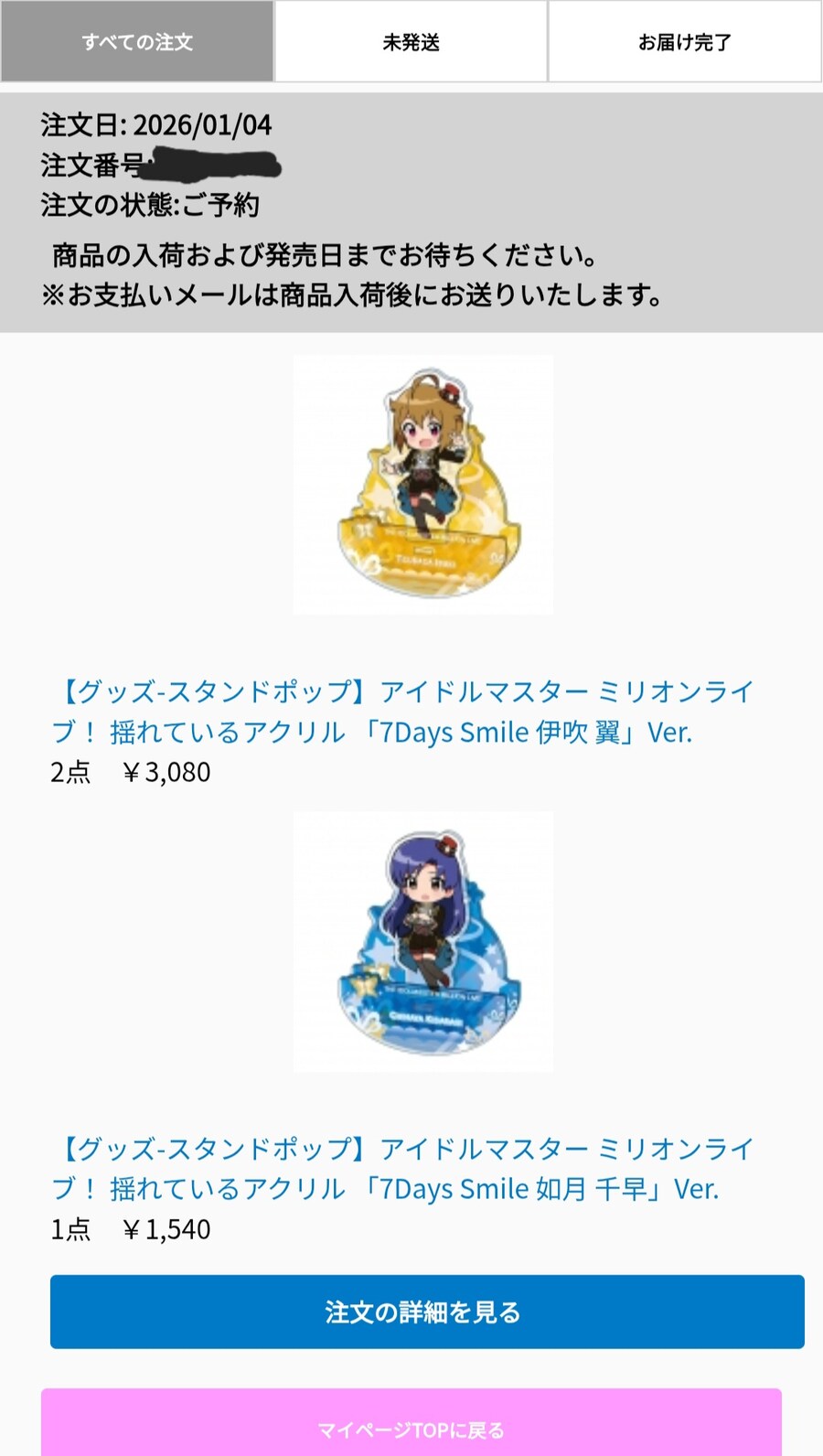Tap the 注文の詳細を見る button

click(x=427, y=1311)
